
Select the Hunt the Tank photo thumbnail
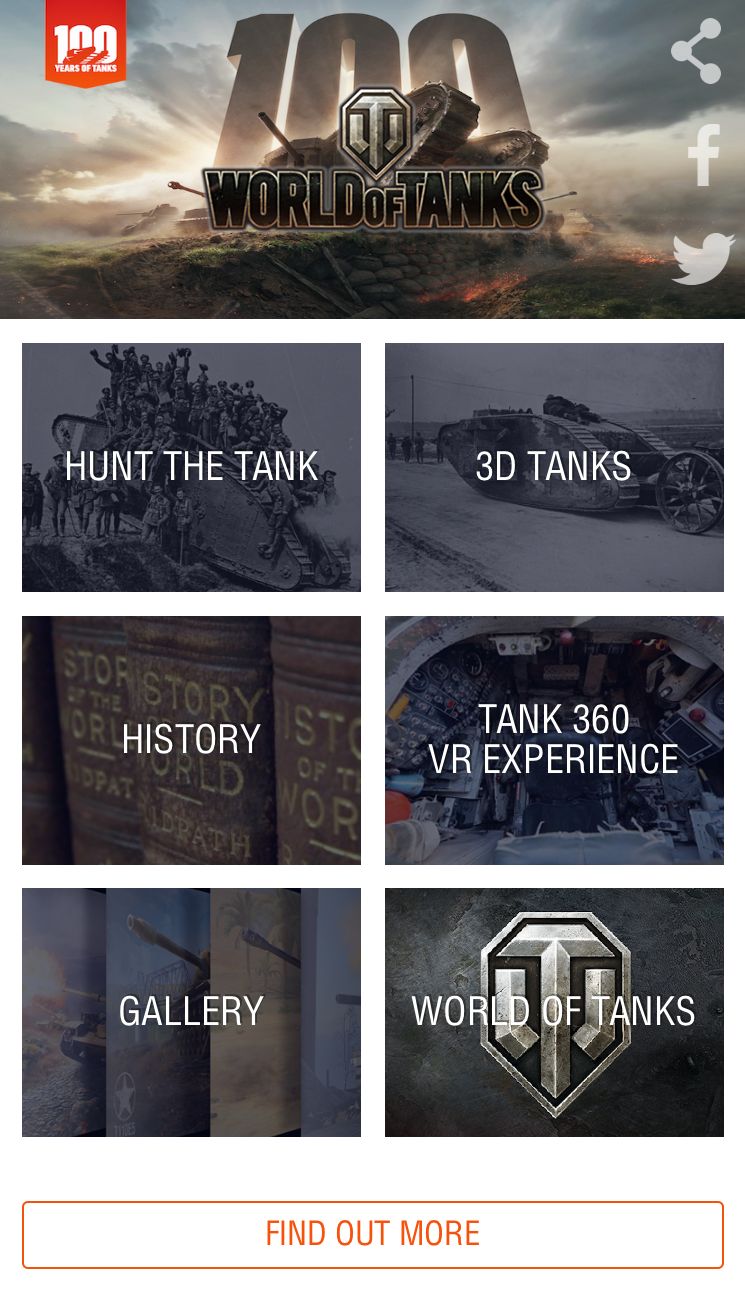coord(191,400)
